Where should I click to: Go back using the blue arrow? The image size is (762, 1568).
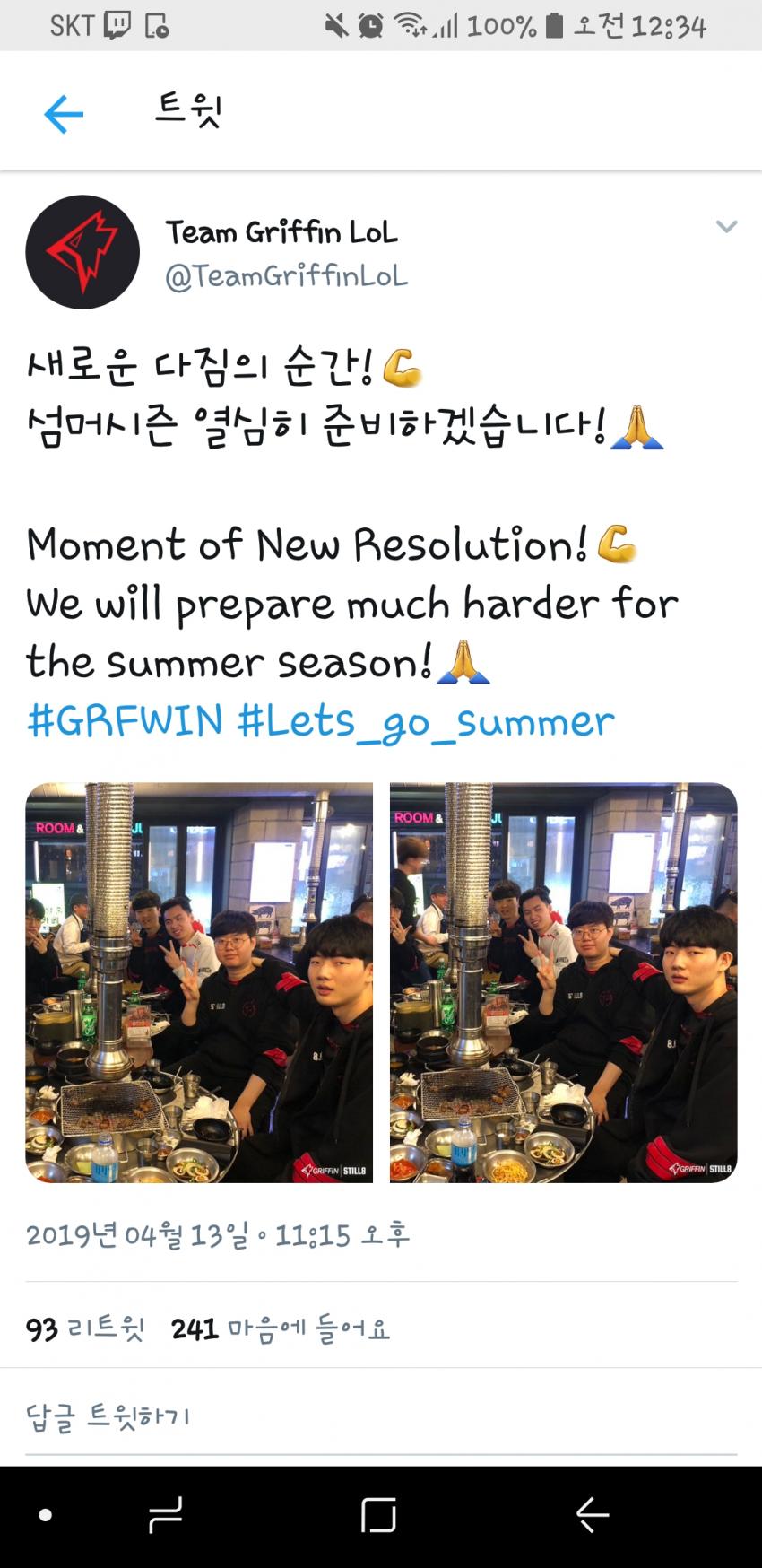tap(64, 114)
